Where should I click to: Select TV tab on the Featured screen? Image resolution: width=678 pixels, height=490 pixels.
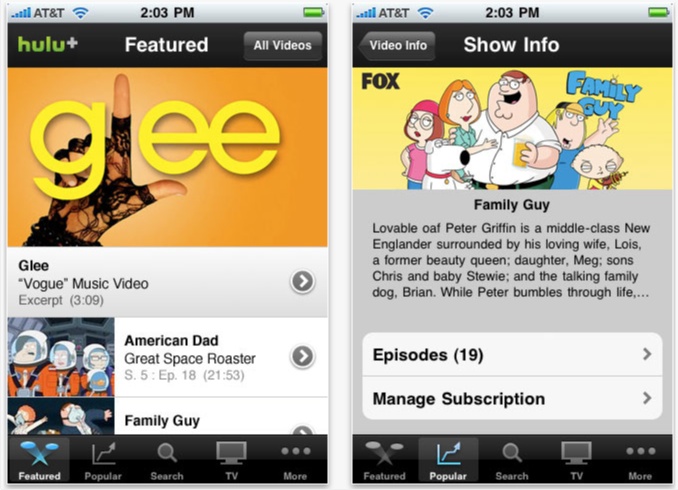point(231,461)
